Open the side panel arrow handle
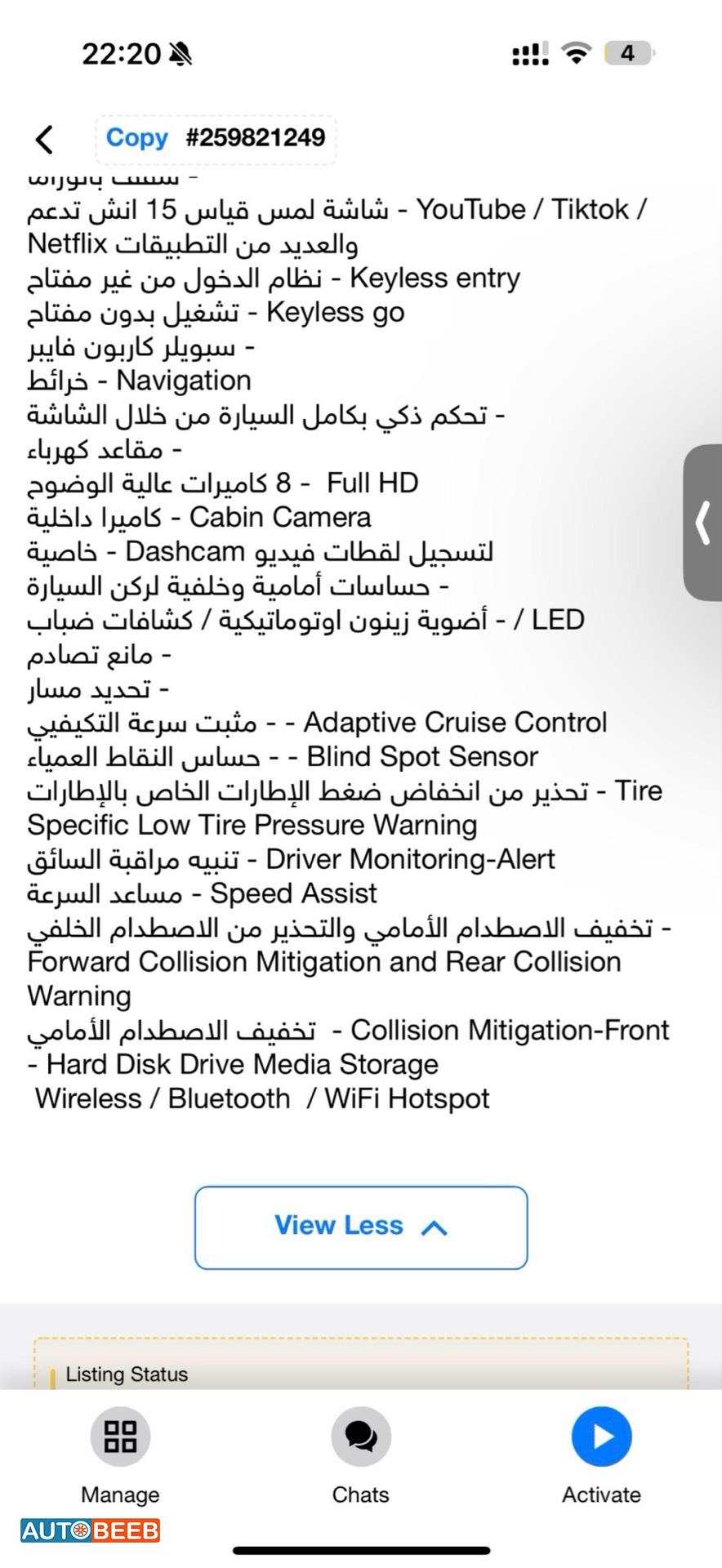 (x=702, y=523)
